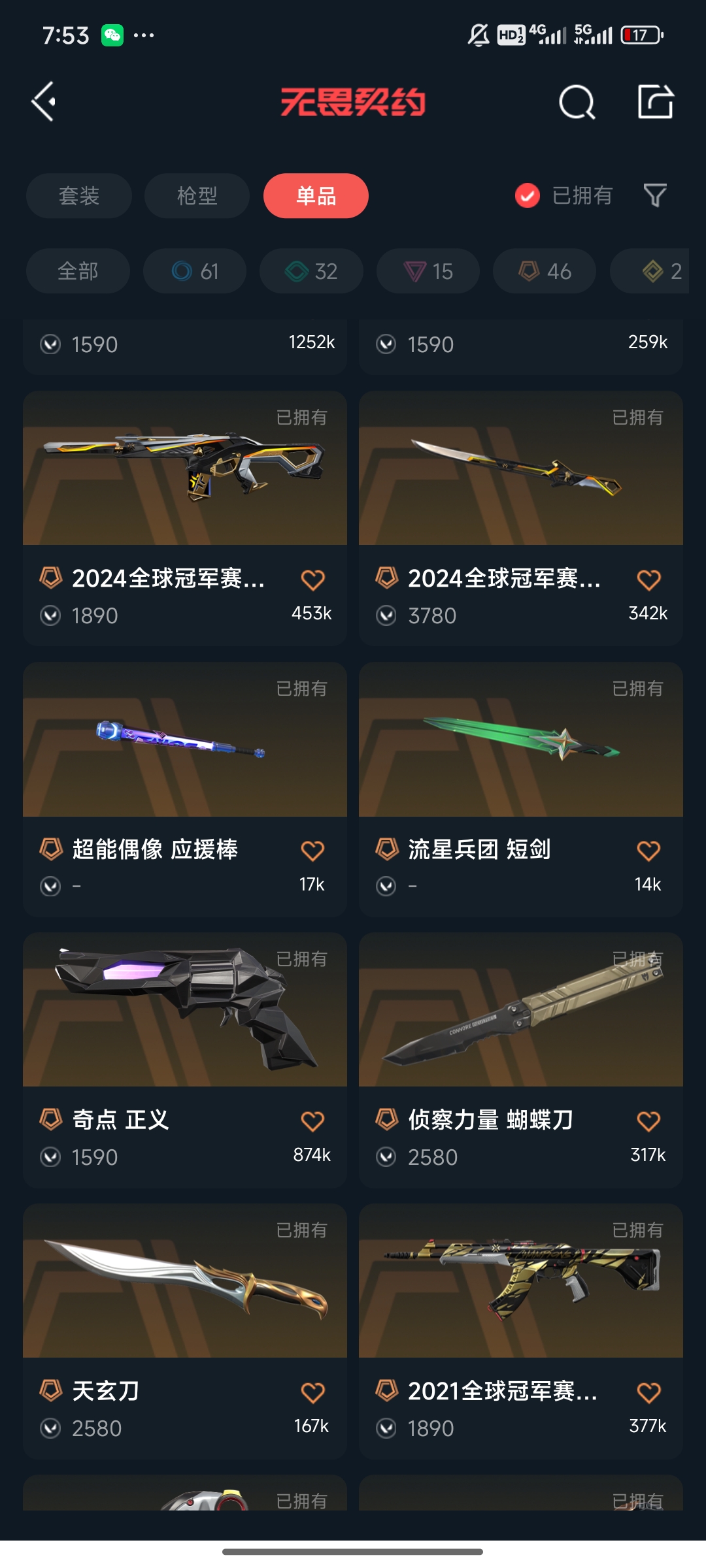
Task: Open the 2021全球冠军赛 rifle skin card
Action: pos(521,1331)
